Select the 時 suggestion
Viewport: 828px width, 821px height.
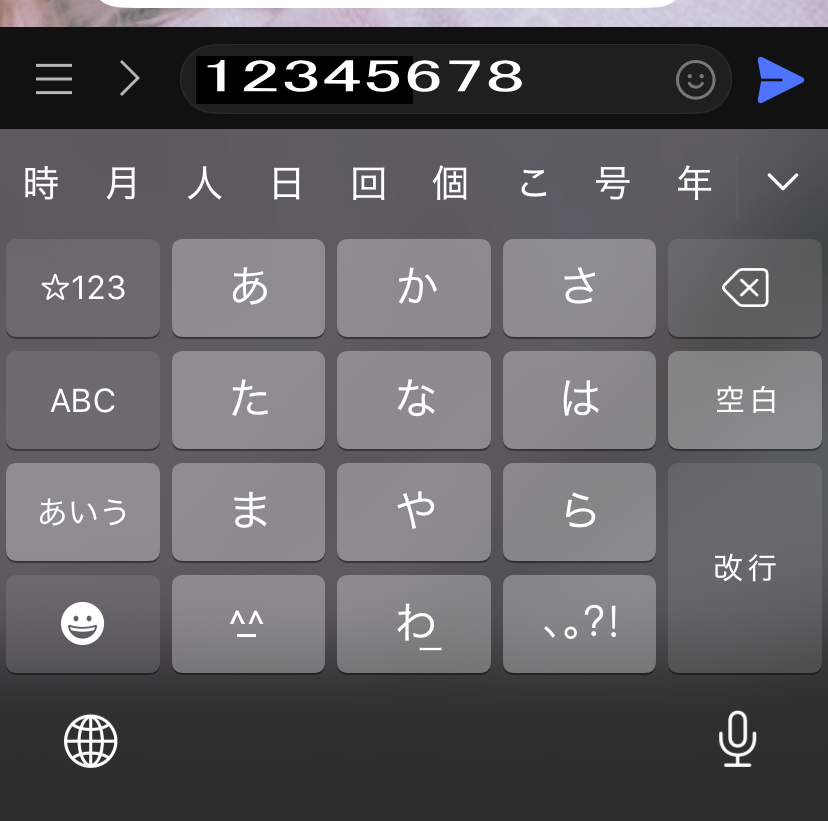(x=40, y=184)
